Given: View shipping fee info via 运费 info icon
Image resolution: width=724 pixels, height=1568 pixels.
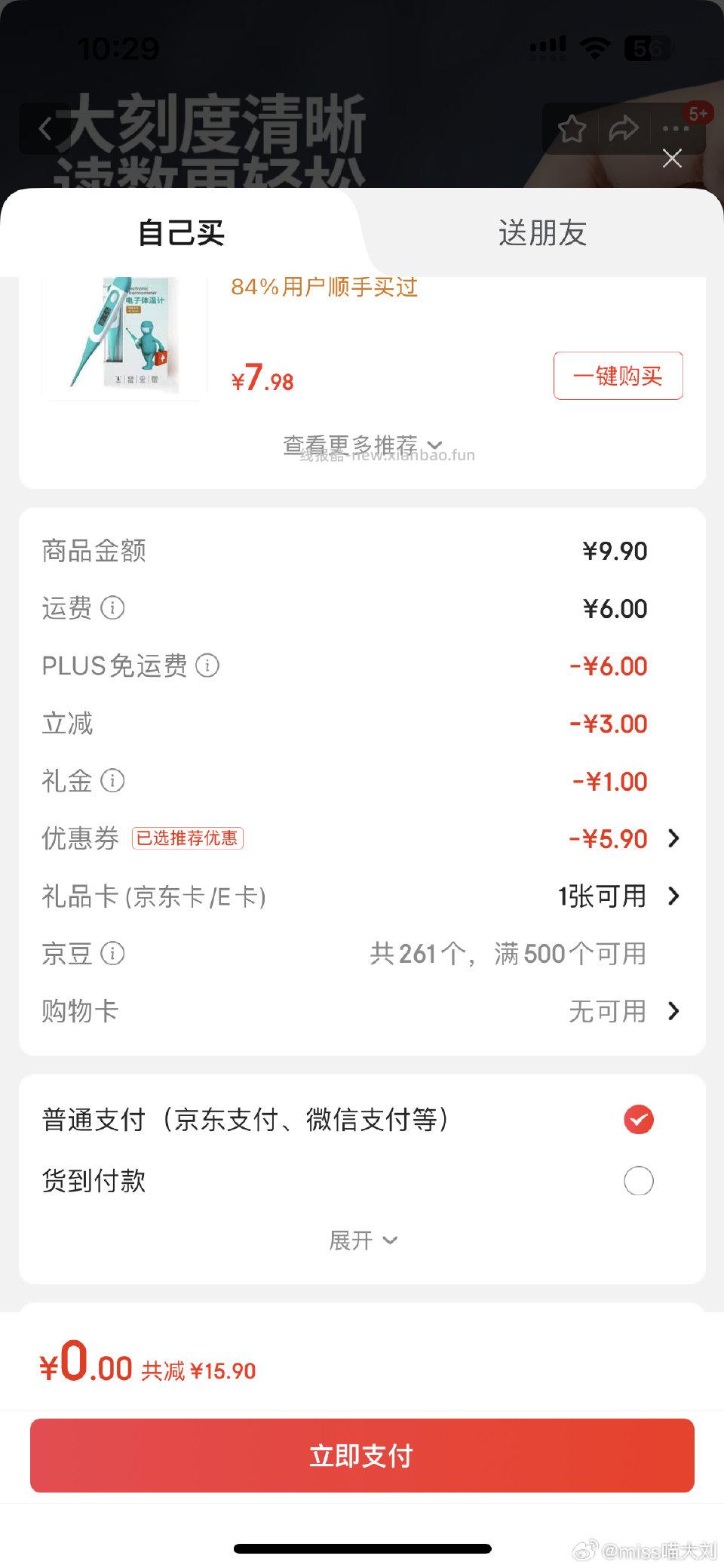Looking at the screenshot, I should tap(115, 609).
